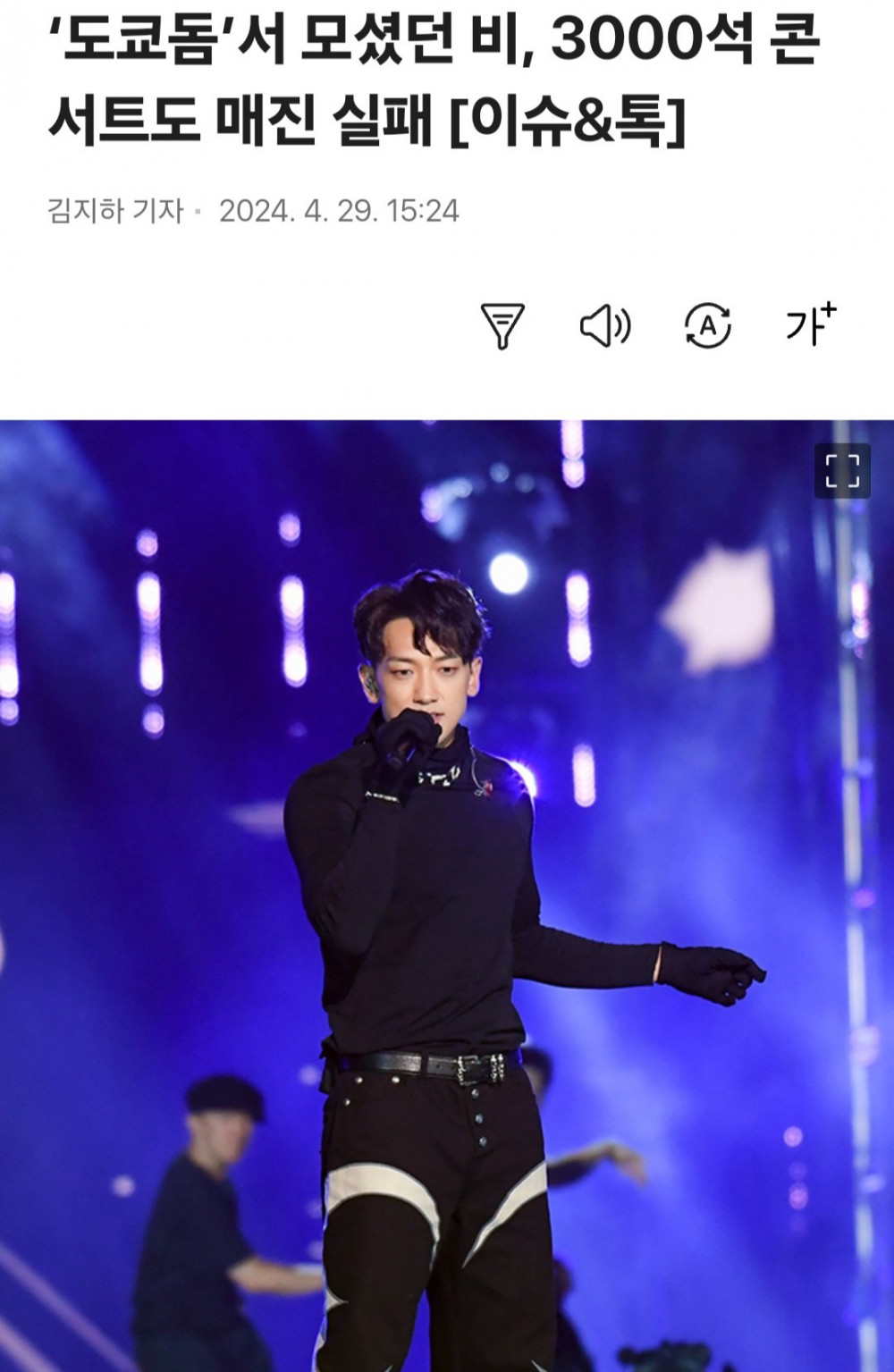This screenshot has width=894, height=1372.
Task: Adjust the article font size
Action: (x=810, y=324)
